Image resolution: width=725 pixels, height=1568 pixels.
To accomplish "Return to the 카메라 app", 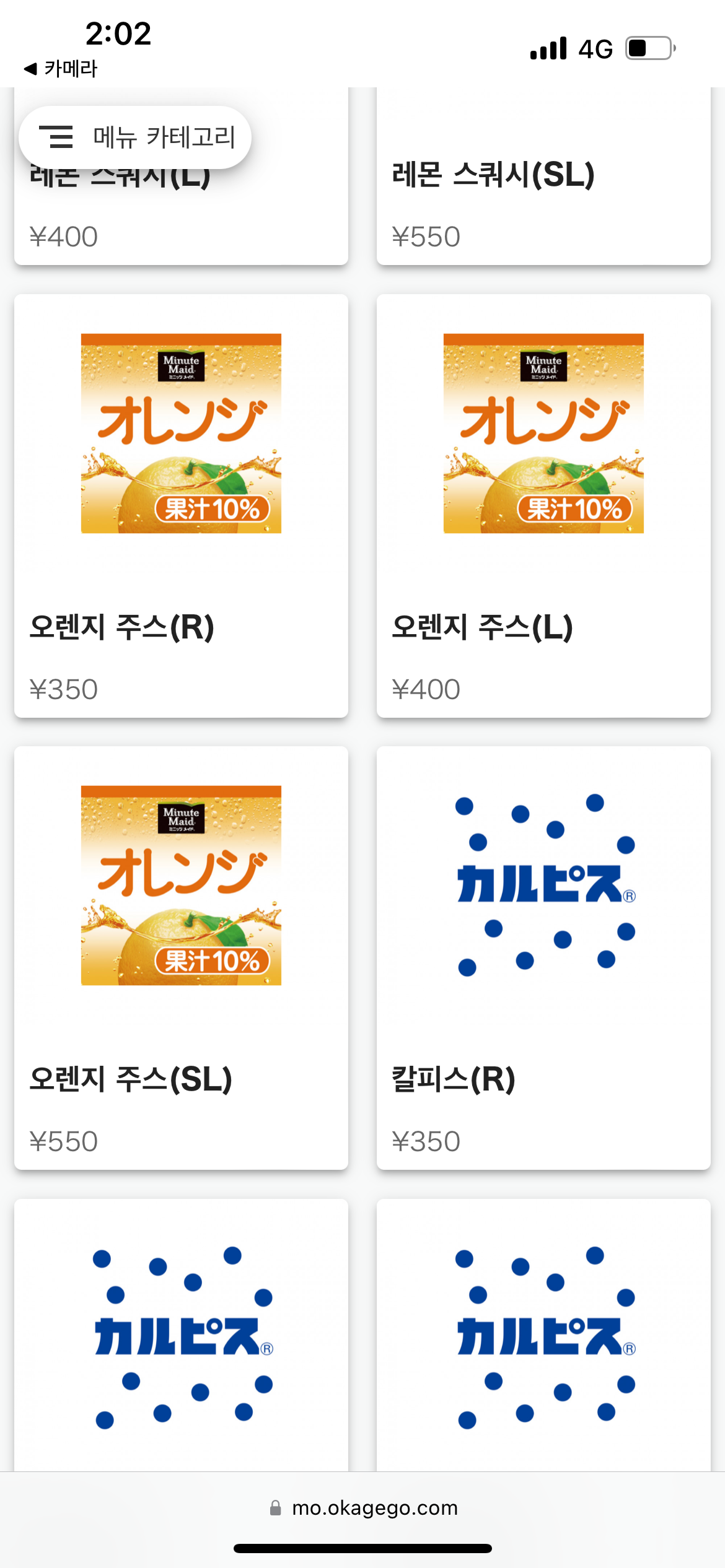I will coord(61,69).
